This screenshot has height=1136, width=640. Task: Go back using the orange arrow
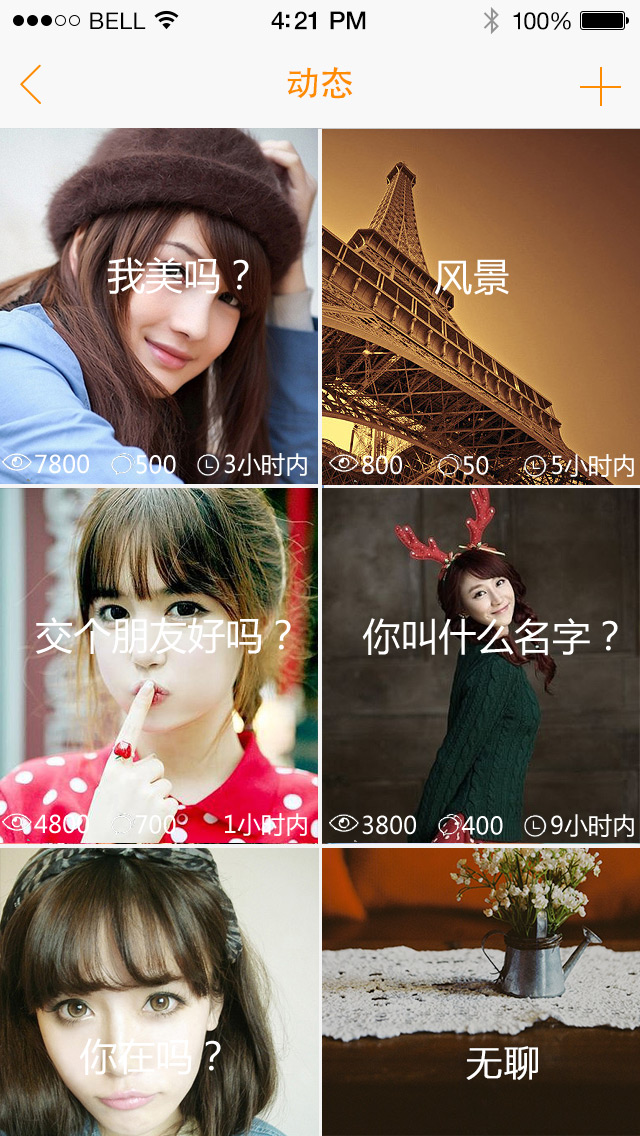pyautogui.click(x=31, y=85)
